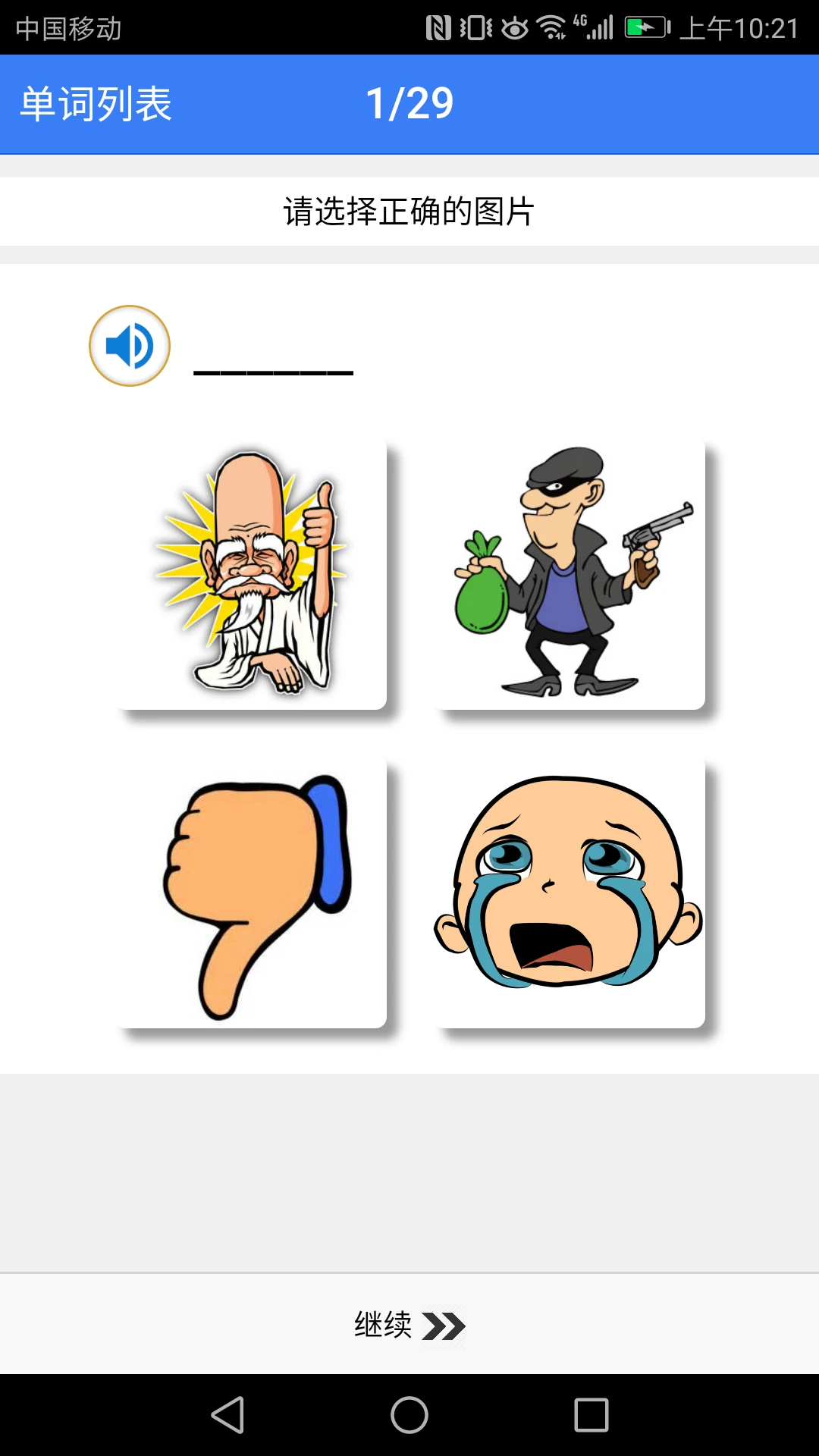This screenshot has height=1456, width=819.
Task: Open the 单词列表 word list
Action: coord(96,104)
